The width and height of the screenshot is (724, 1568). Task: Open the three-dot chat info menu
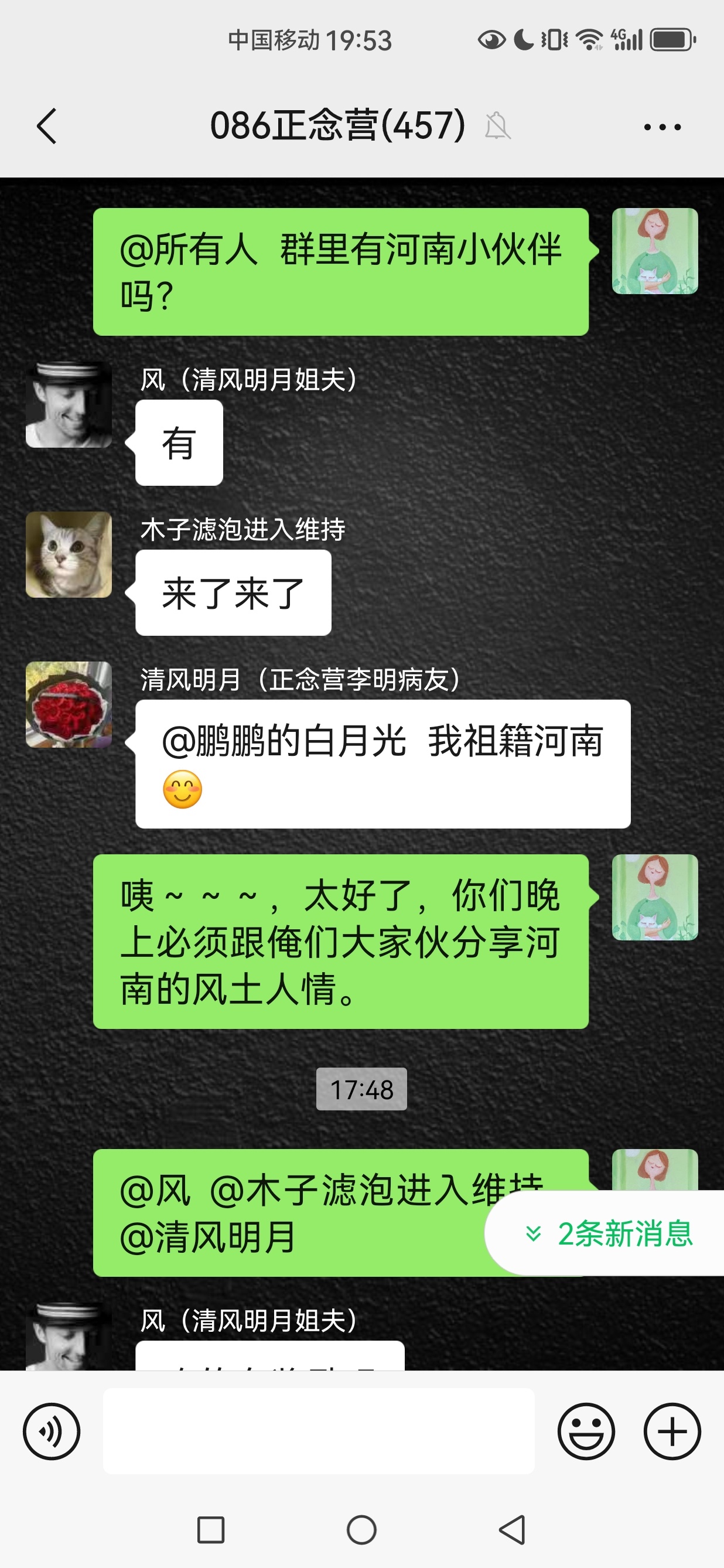pyautogui.click(x=662, y=127)
